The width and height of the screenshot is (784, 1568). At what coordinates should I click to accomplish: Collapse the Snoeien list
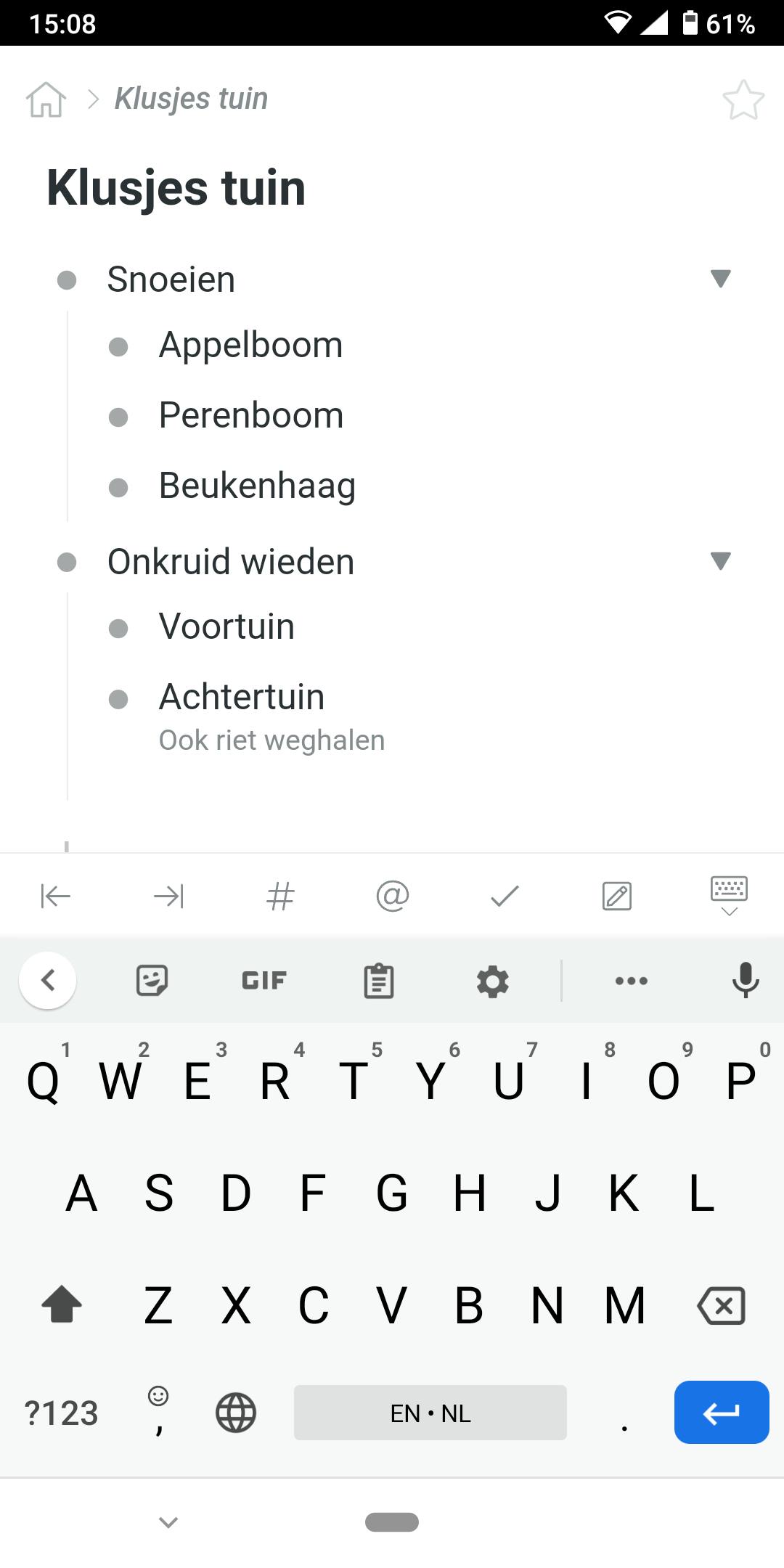[x=720, y=278]
